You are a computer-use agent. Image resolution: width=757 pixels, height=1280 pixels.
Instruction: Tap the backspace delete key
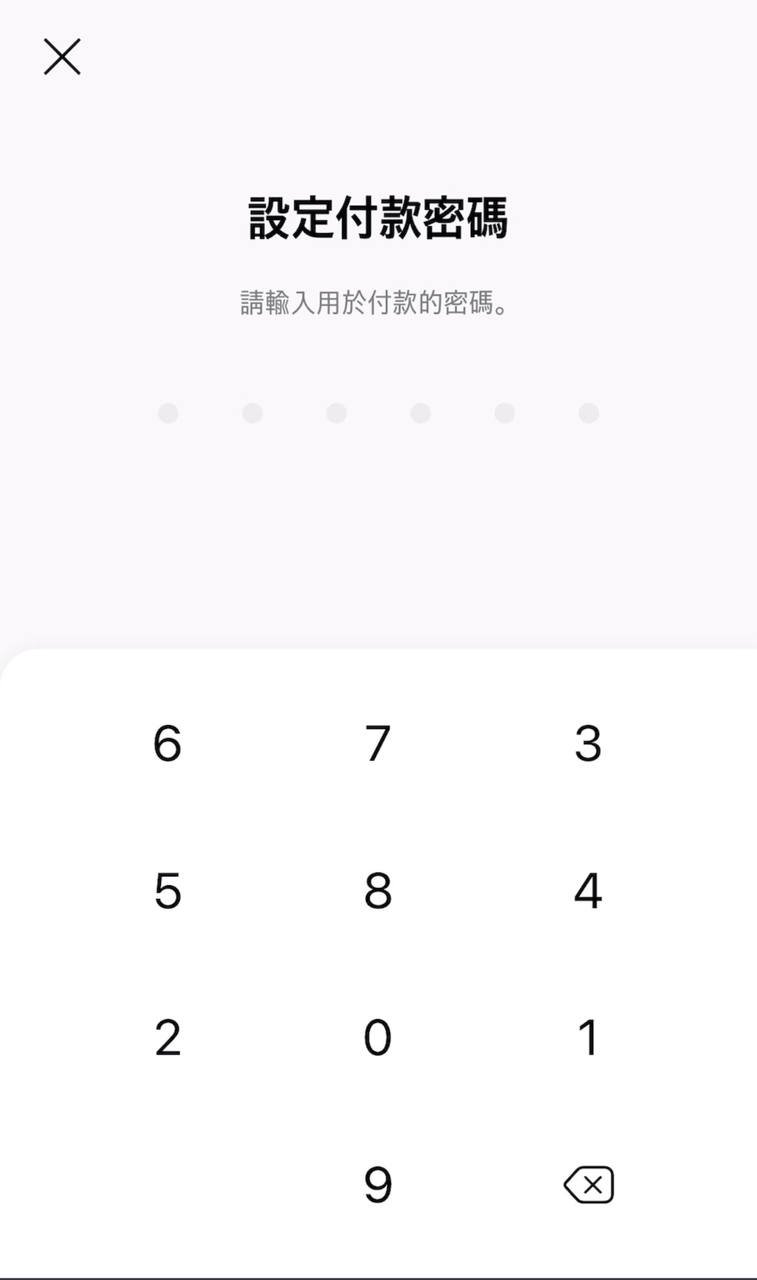[x=590, y=1183]
